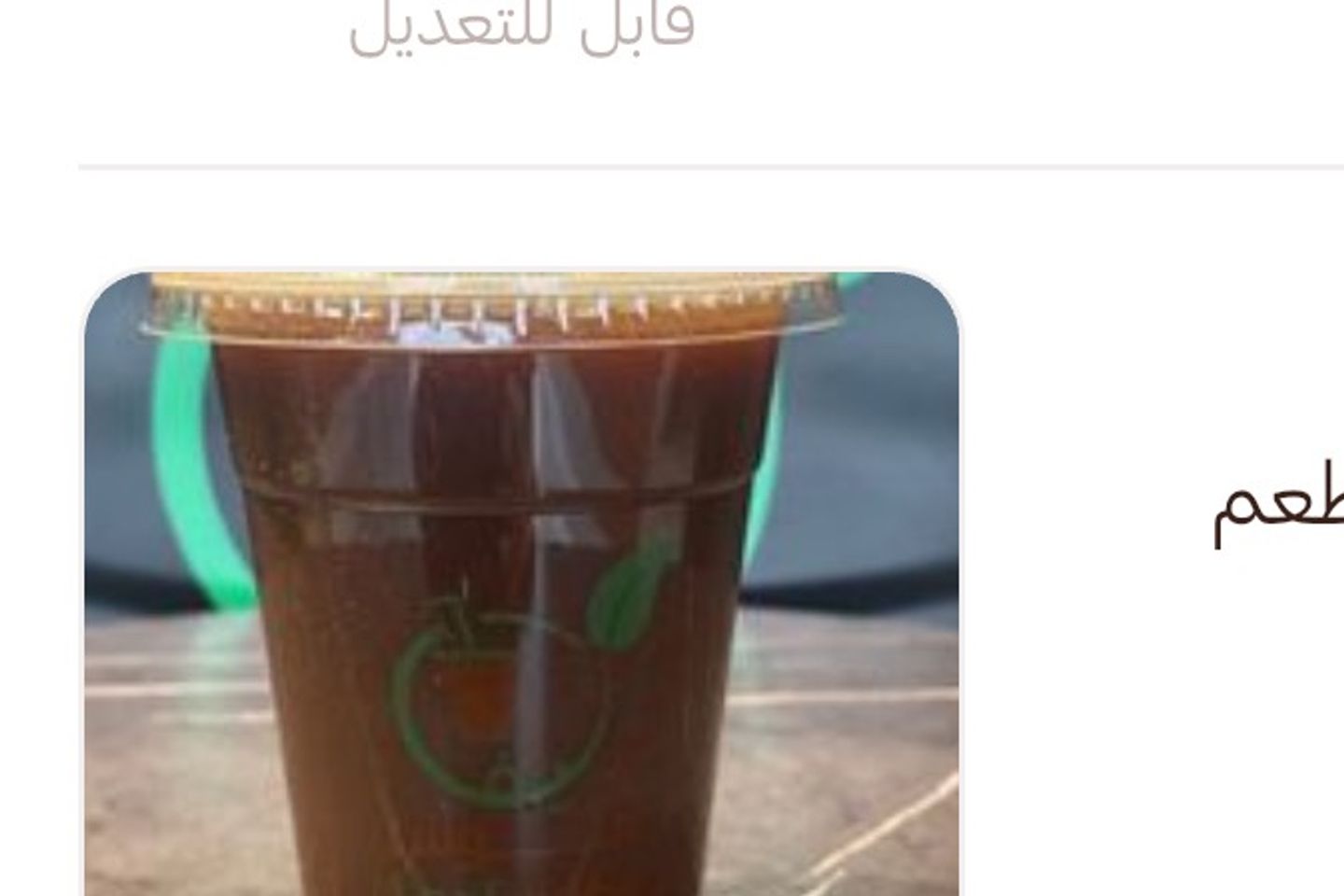This screenshot has height=896, width=1344.
Task: Open the iced coffee drink item photo
Action: 521,583
